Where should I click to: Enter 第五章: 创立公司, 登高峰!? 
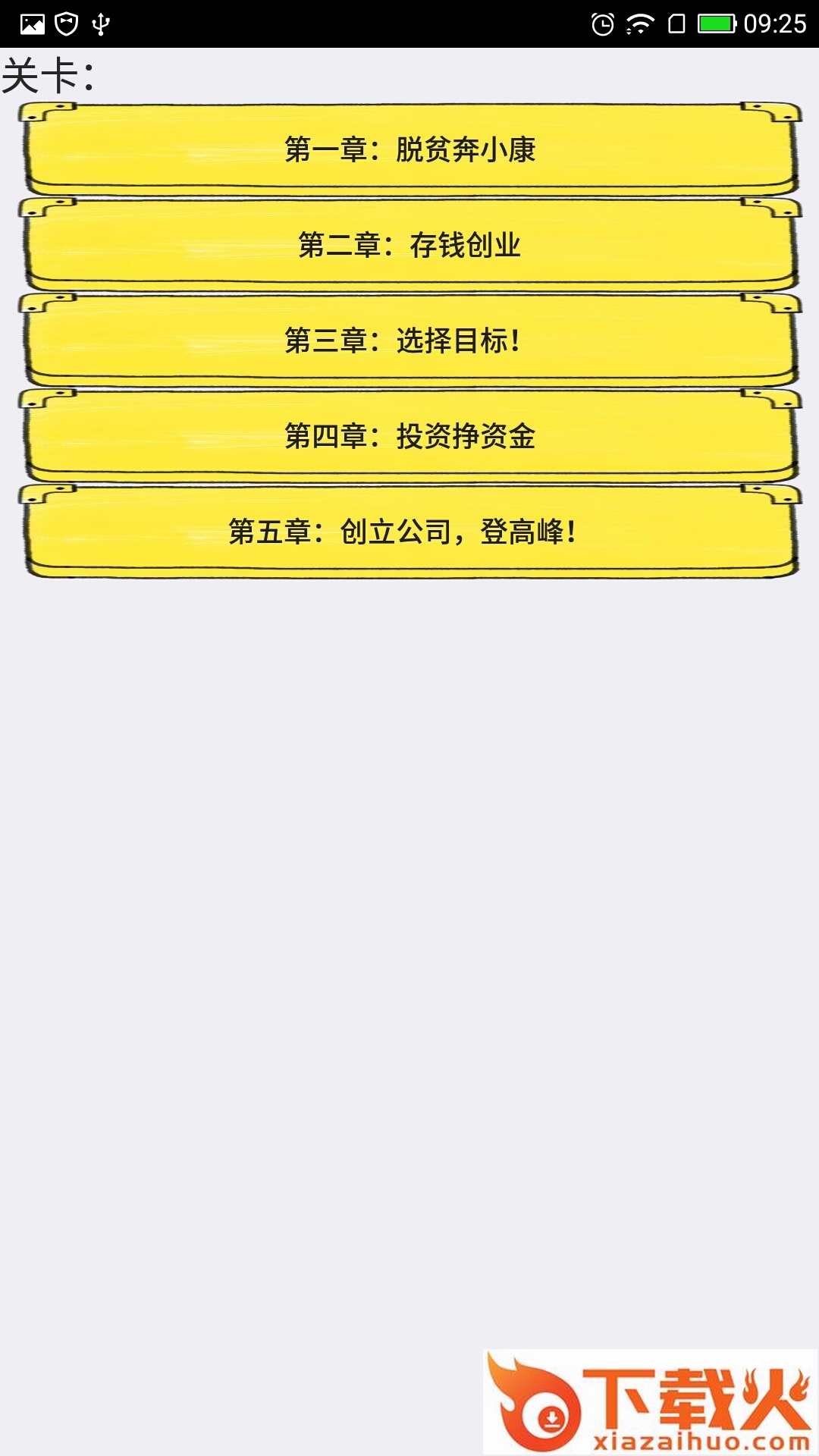coord(409,532)
